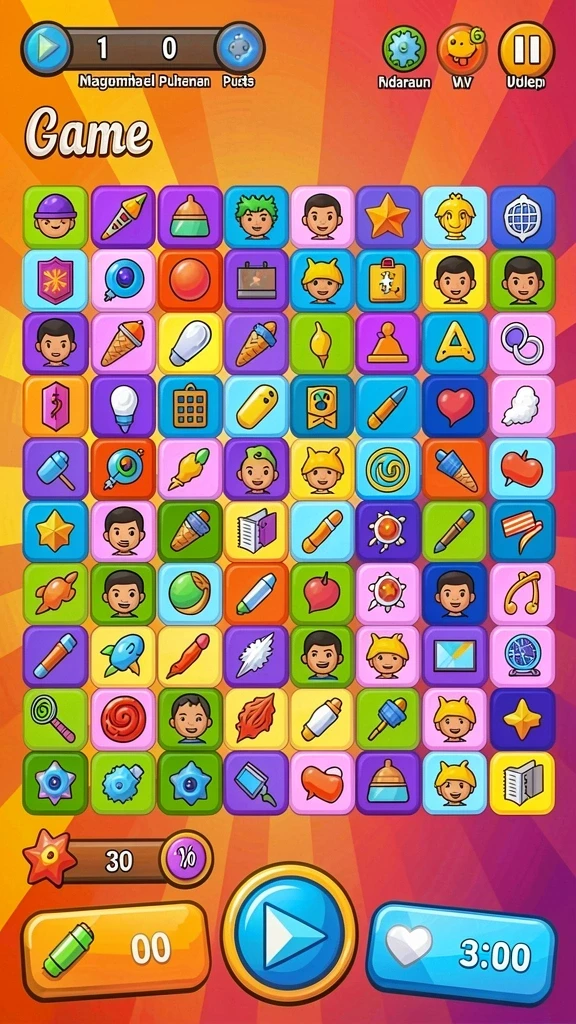The height and width of the screenshot is (1024, 576).
Task: Tap the small play arrow by the score
Action: coord(46,48)
